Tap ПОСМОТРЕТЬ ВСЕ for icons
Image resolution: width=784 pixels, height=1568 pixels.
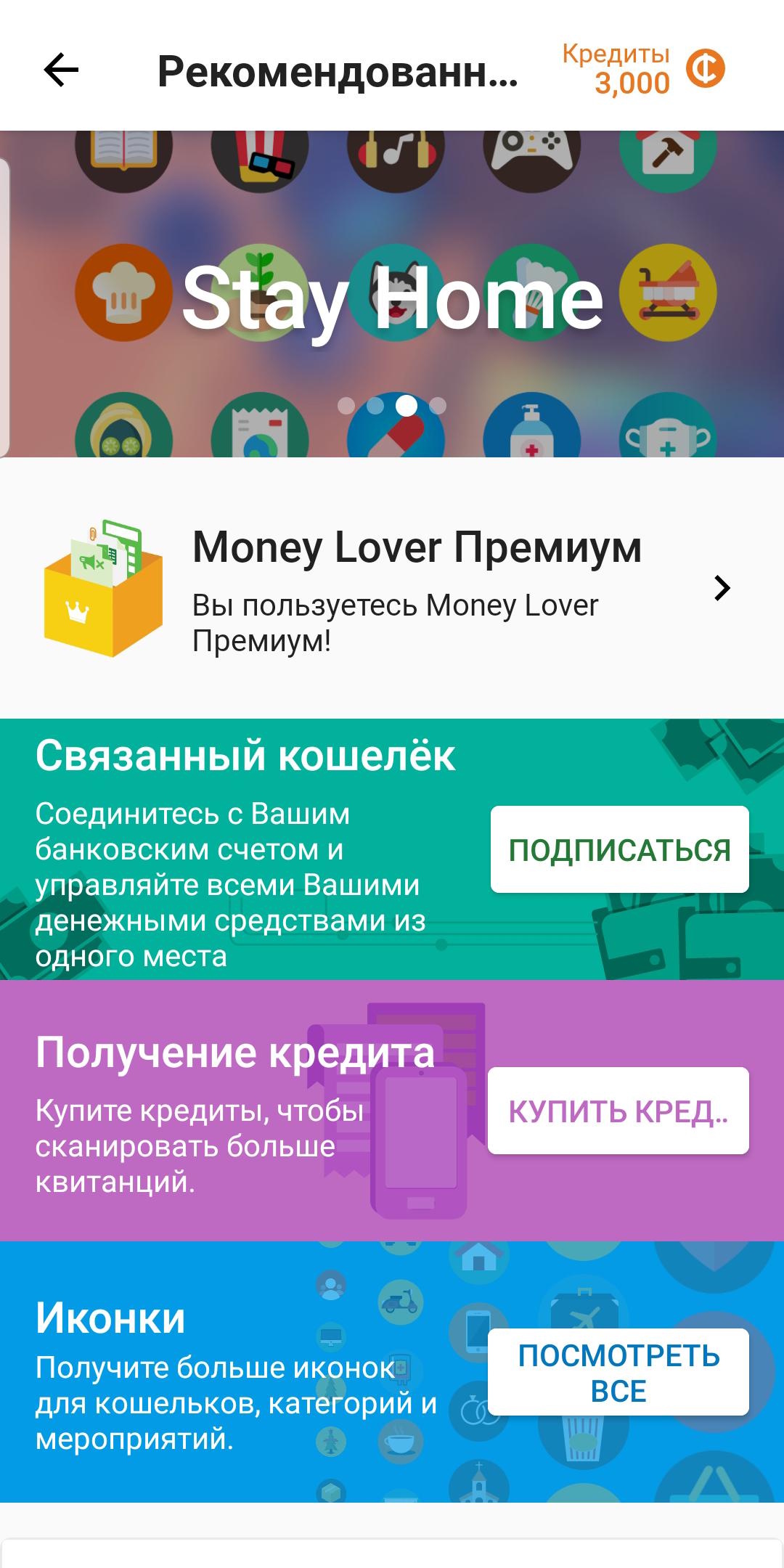point(618,1372)
